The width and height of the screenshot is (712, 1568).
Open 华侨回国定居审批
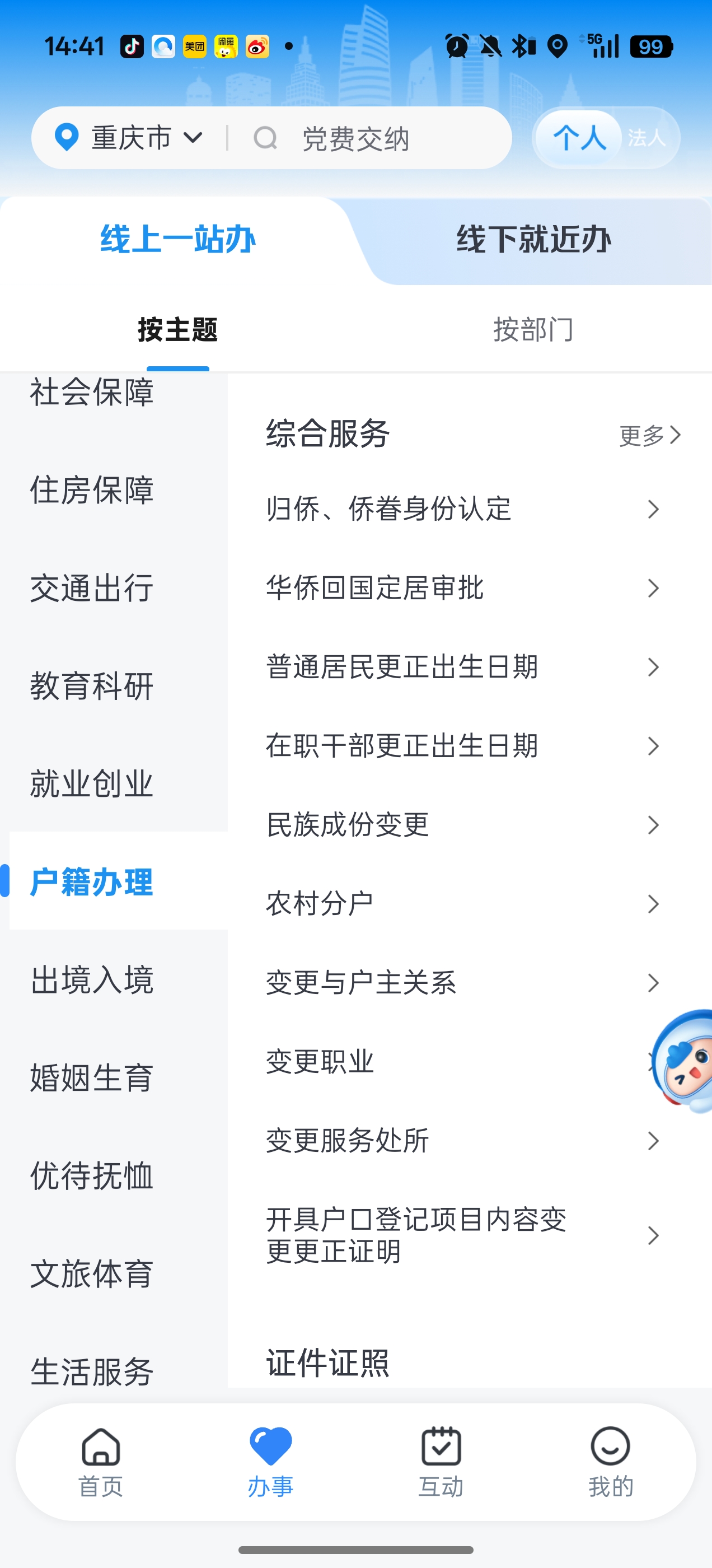click(462, 588)
